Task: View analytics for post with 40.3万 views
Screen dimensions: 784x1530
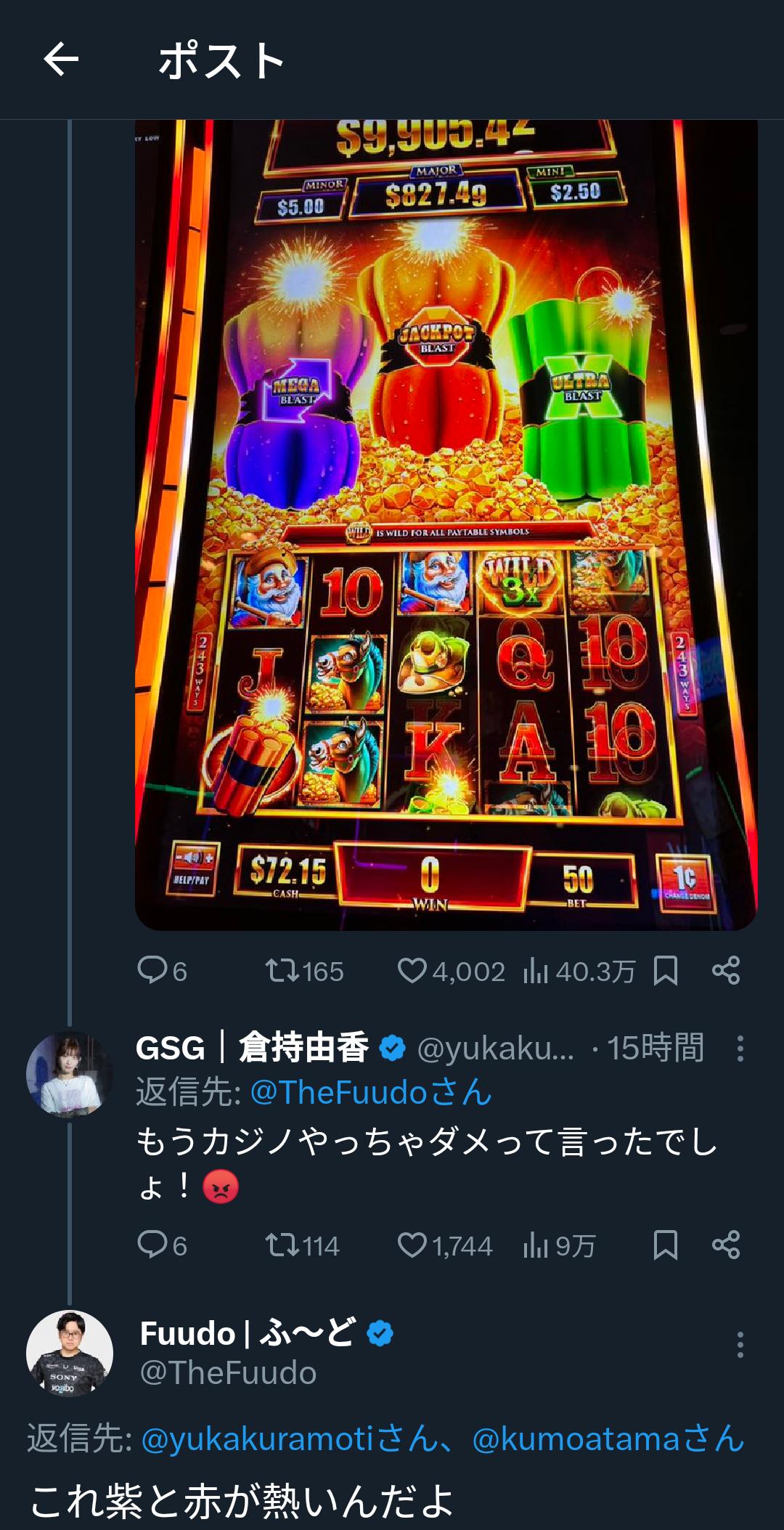Action: click(x=579, y=970)
